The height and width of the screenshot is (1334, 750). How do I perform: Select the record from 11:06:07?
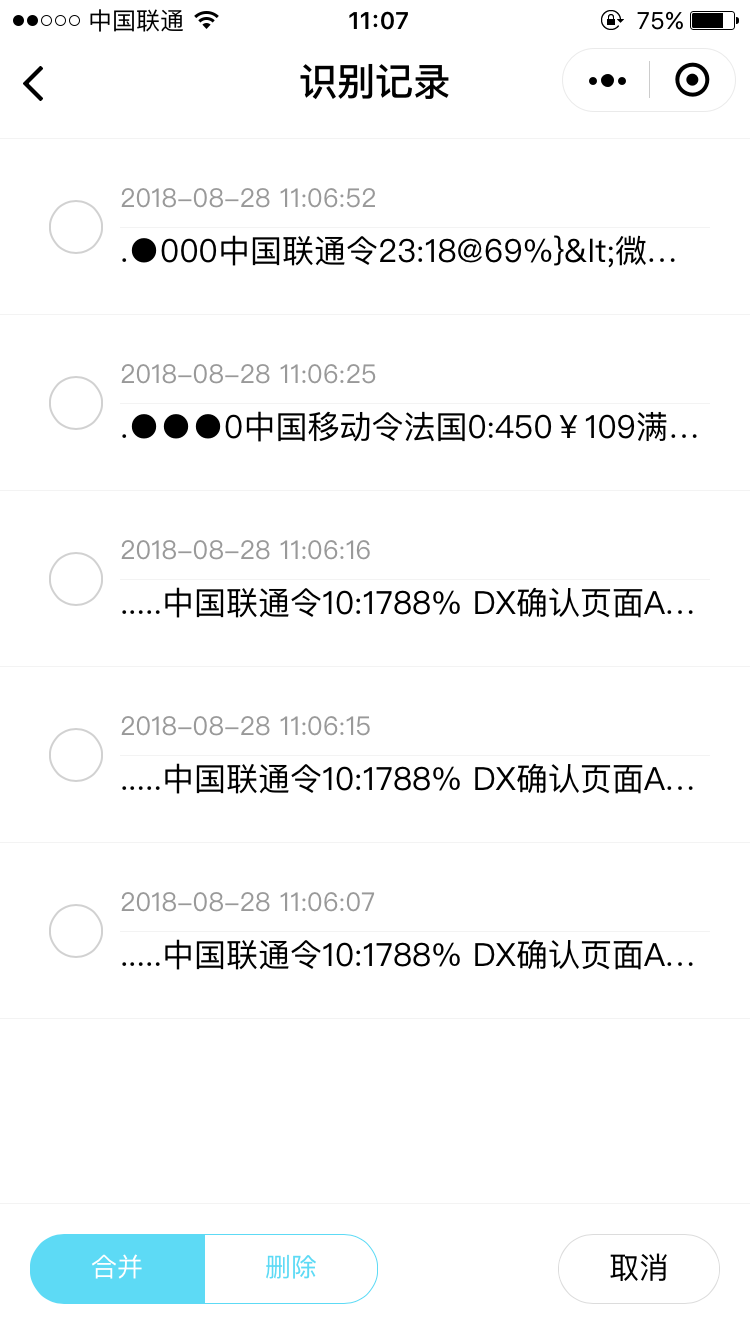pyautogui.click(x=76, y=931)
